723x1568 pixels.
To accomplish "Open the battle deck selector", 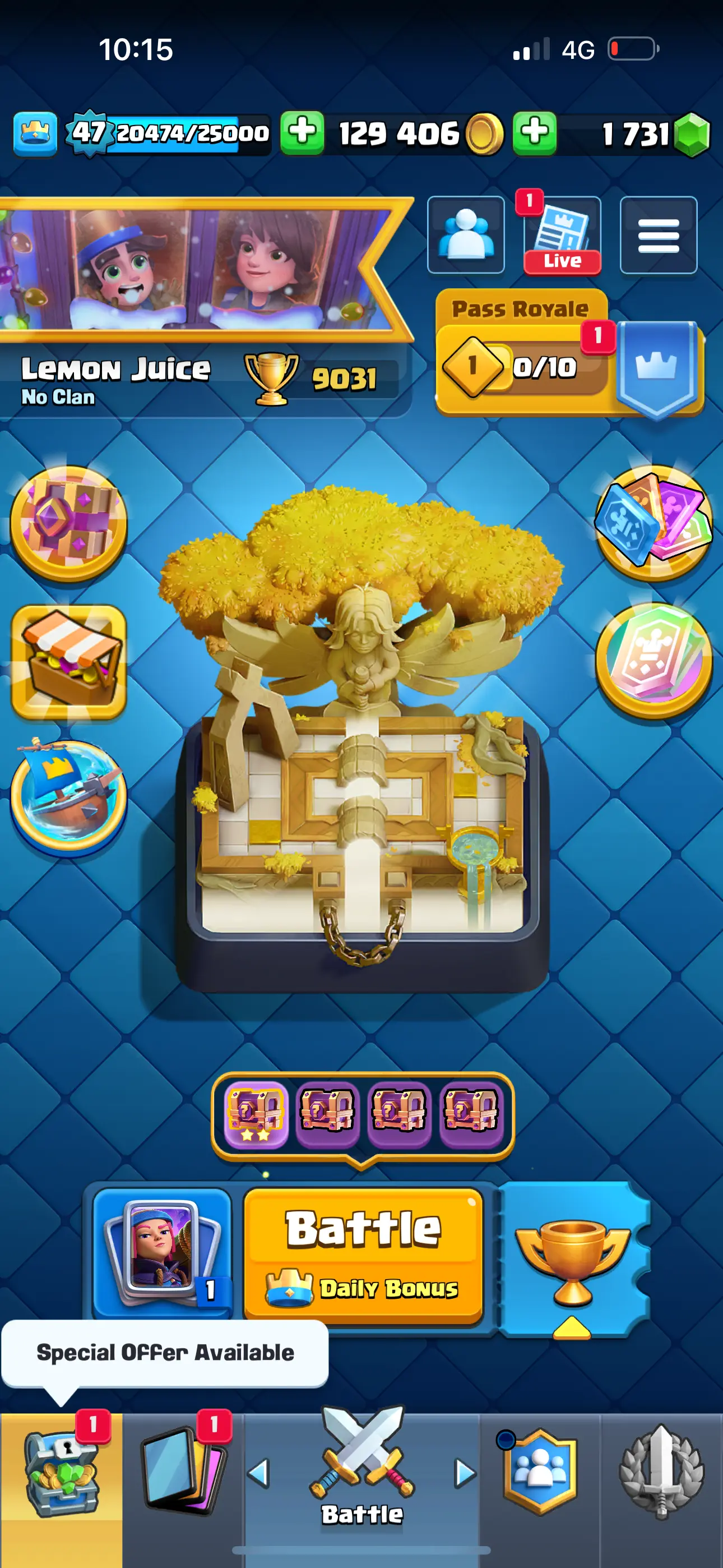I will coord(163,1253).
